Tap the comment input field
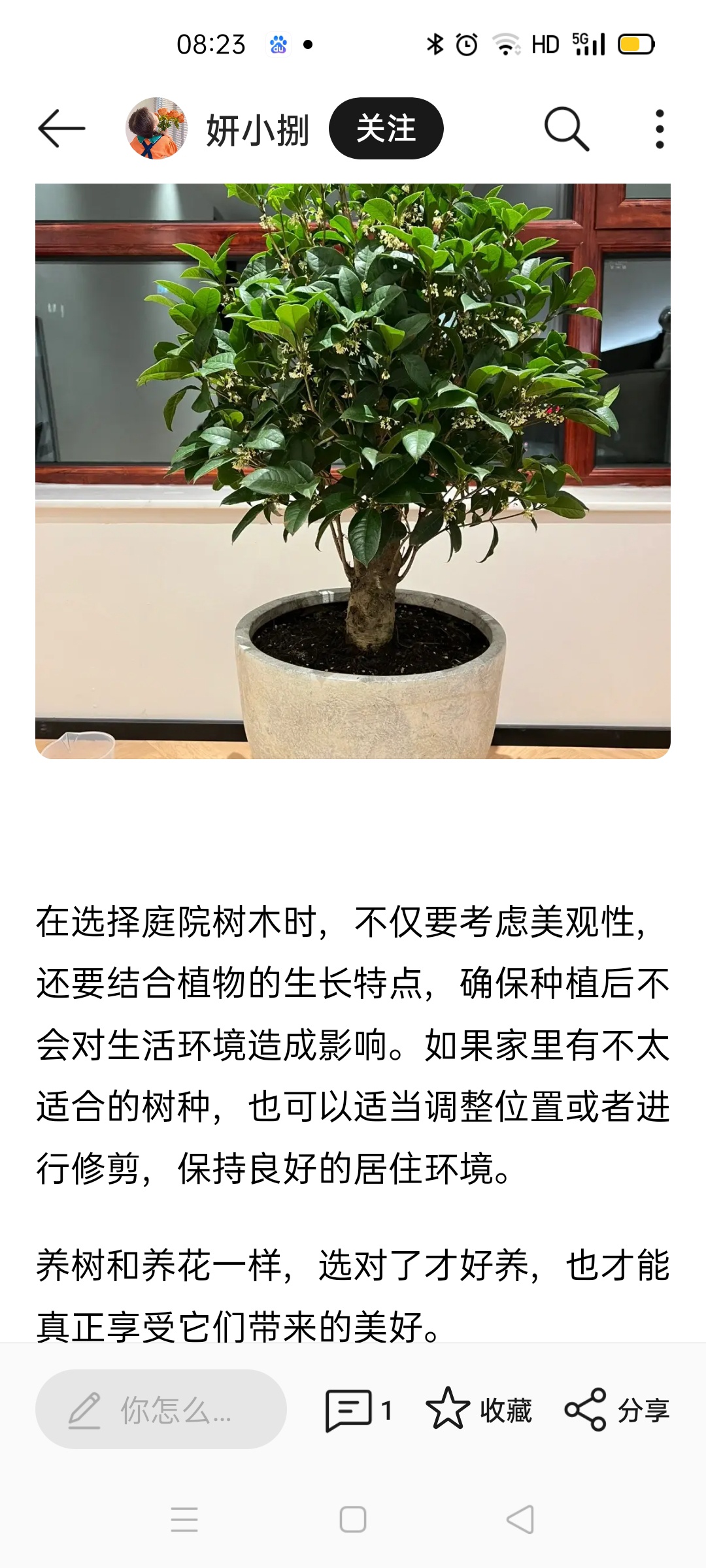The height and width of the screenshot is (1568, 706). tap(161, 1410)
